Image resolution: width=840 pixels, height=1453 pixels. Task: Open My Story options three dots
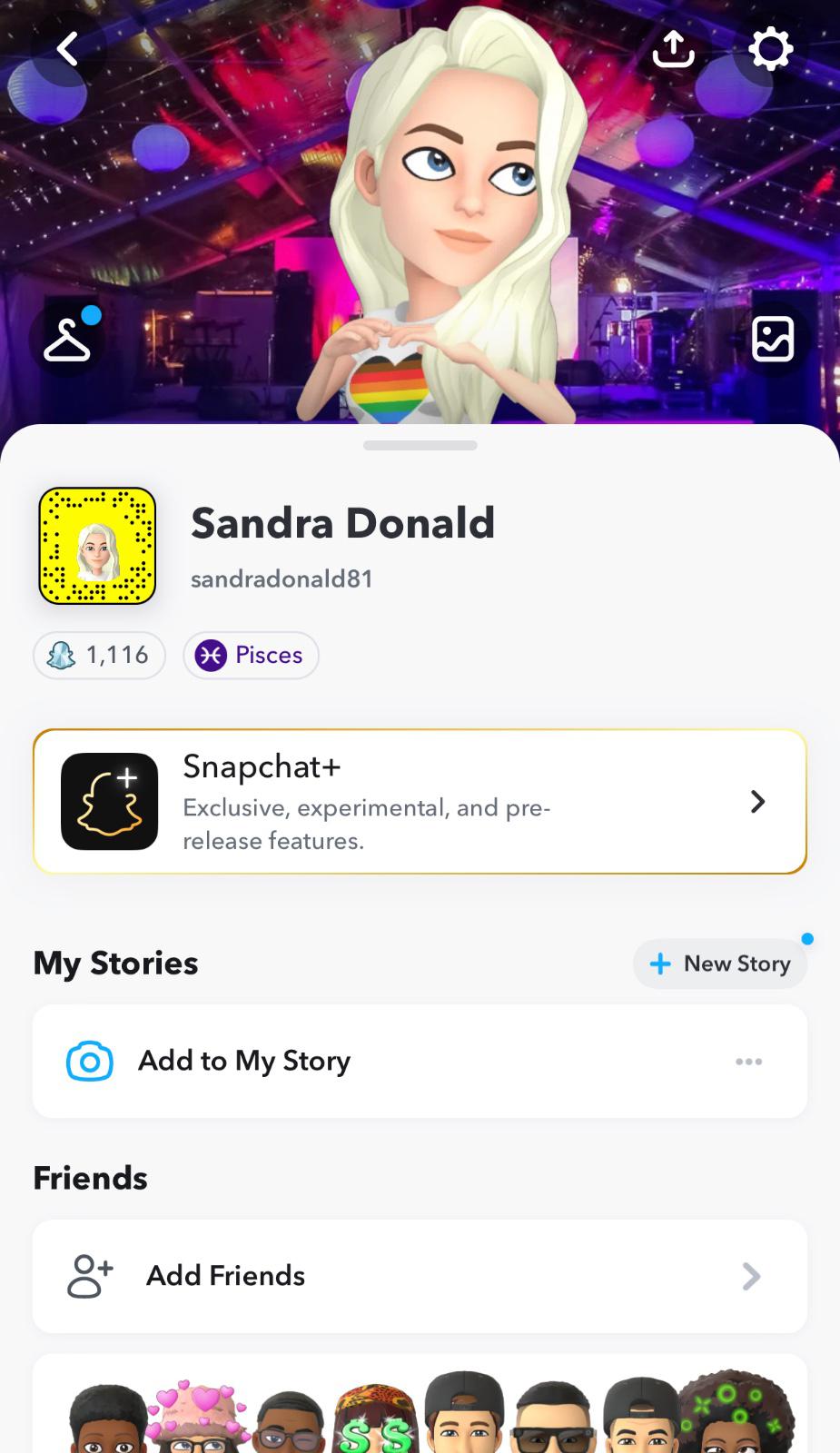[748, 1061]
